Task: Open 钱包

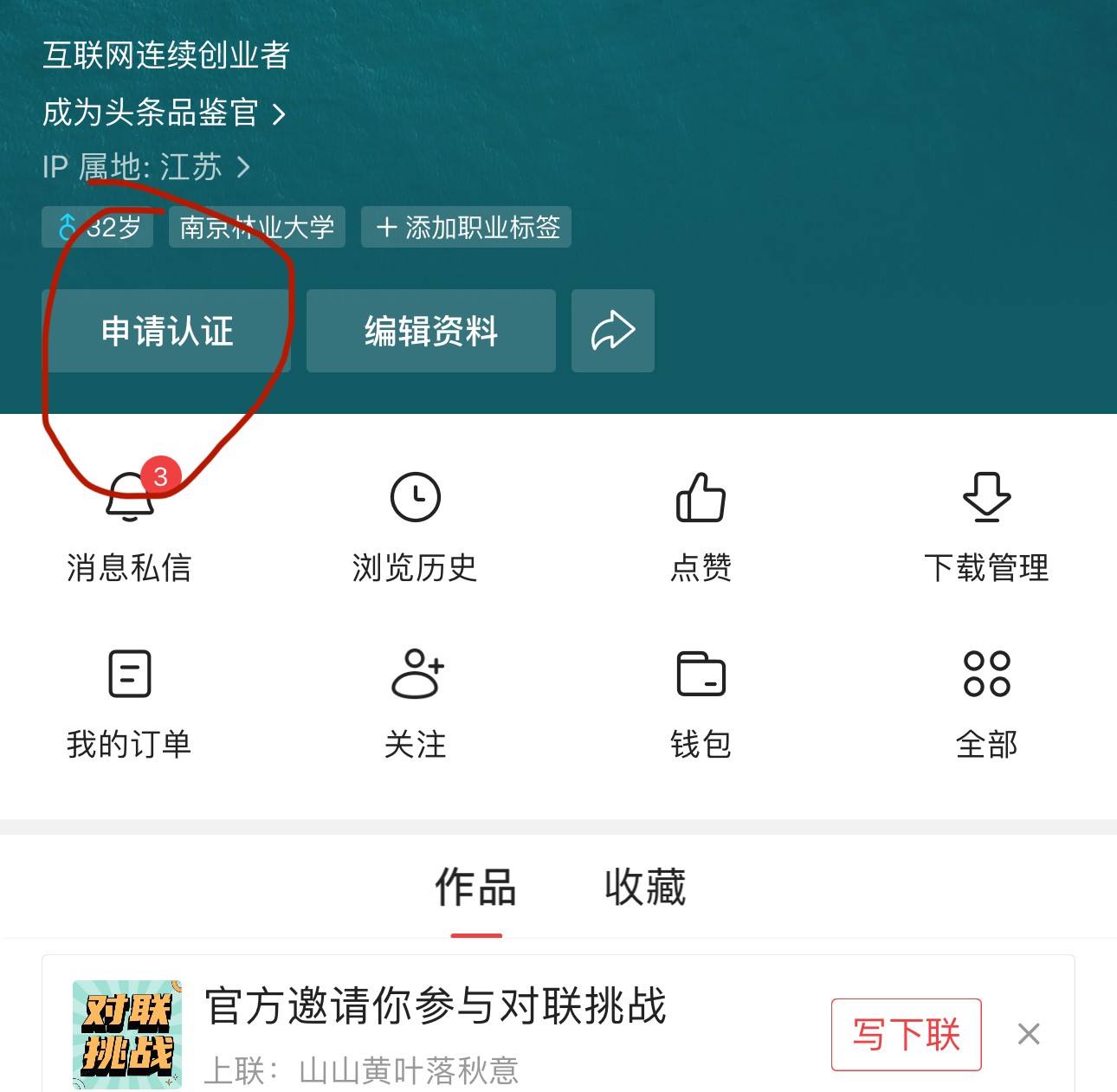Action: coord(701,703)
